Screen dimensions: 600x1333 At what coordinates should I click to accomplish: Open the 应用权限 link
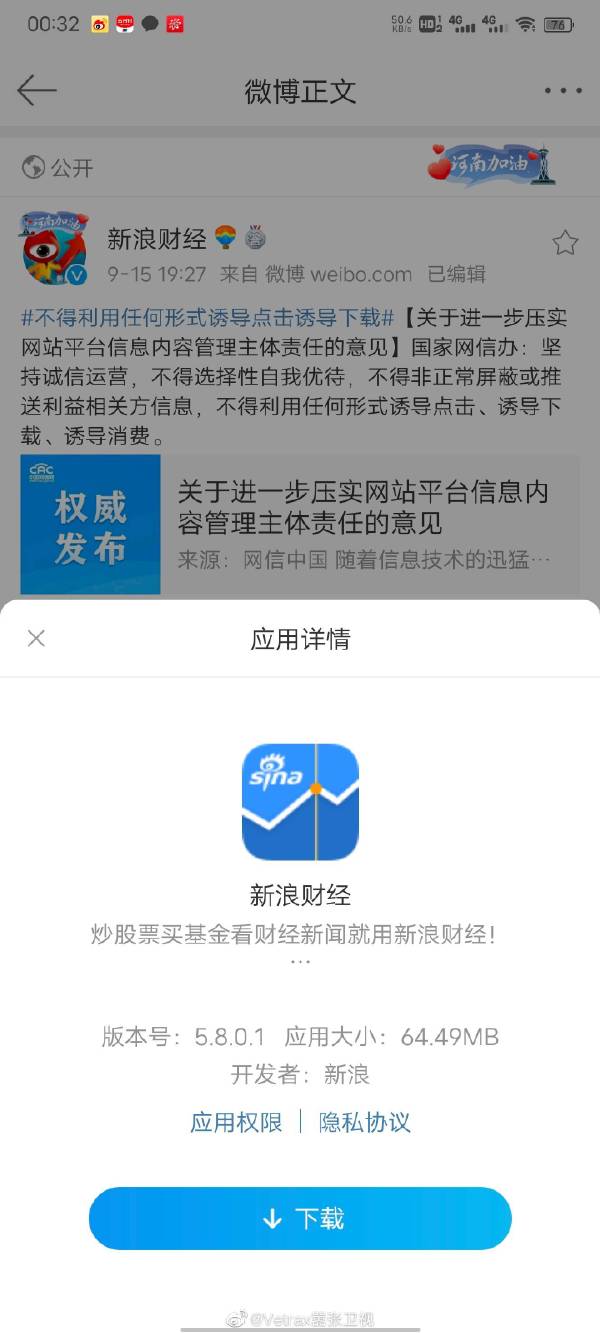tap(236, 1122)
